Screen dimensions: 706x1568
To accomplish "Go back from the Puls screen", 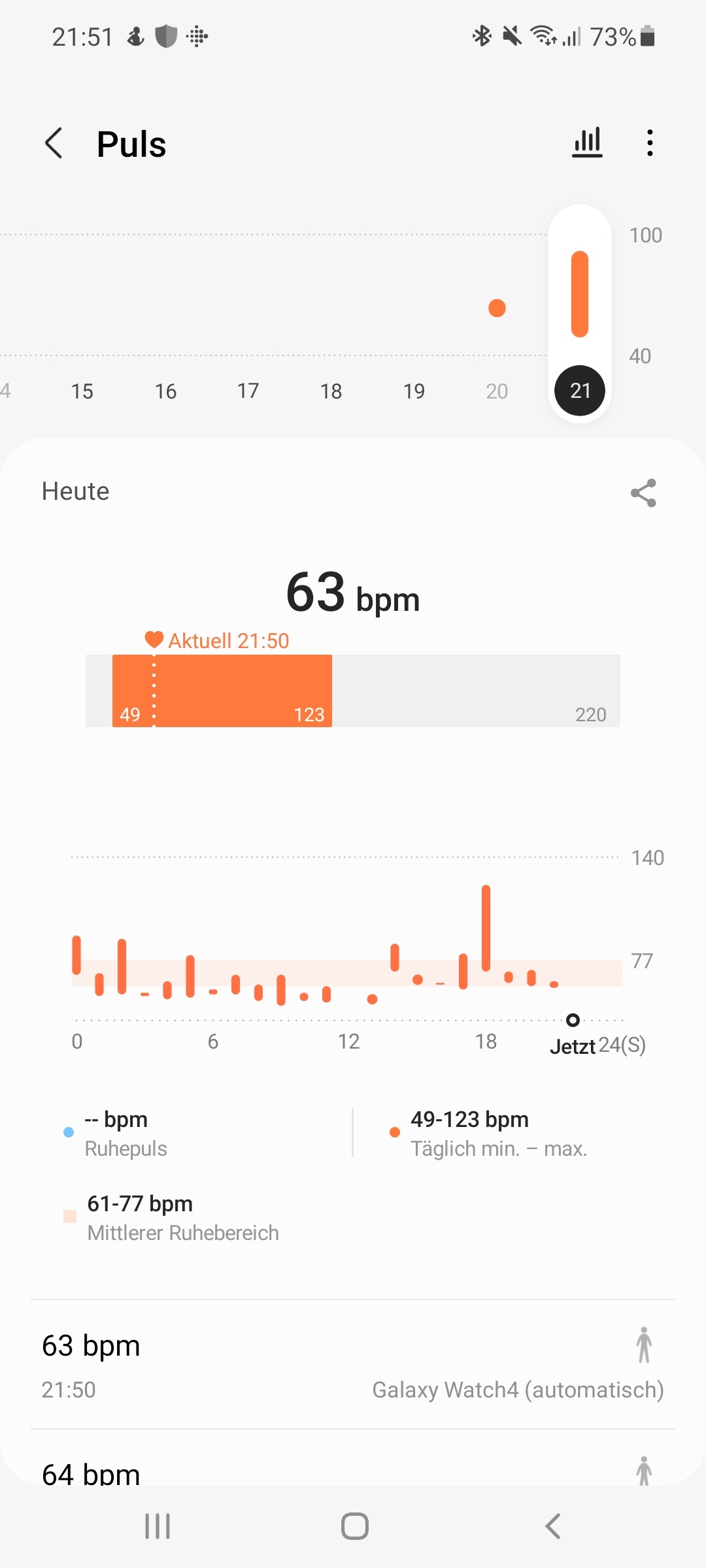I will [54, 143].
